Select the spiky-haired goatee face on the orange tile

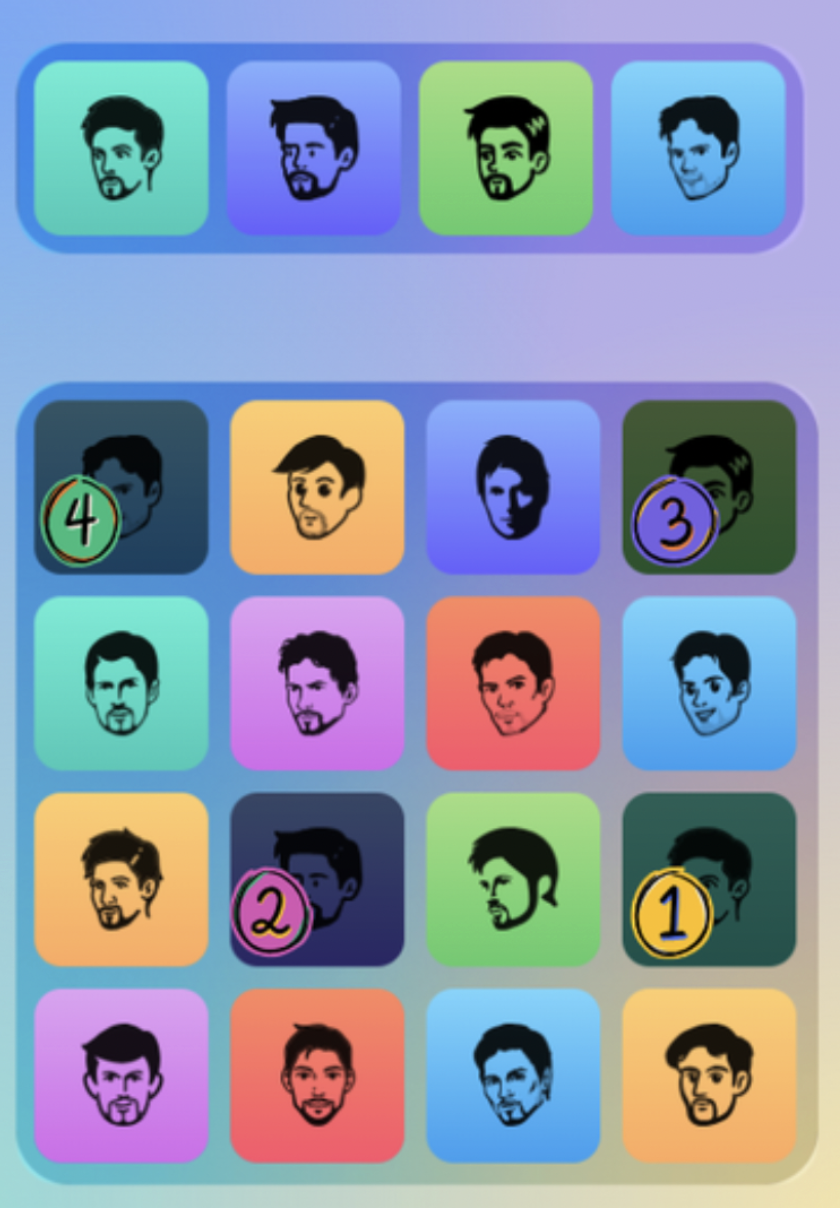[x=121, y=879]
